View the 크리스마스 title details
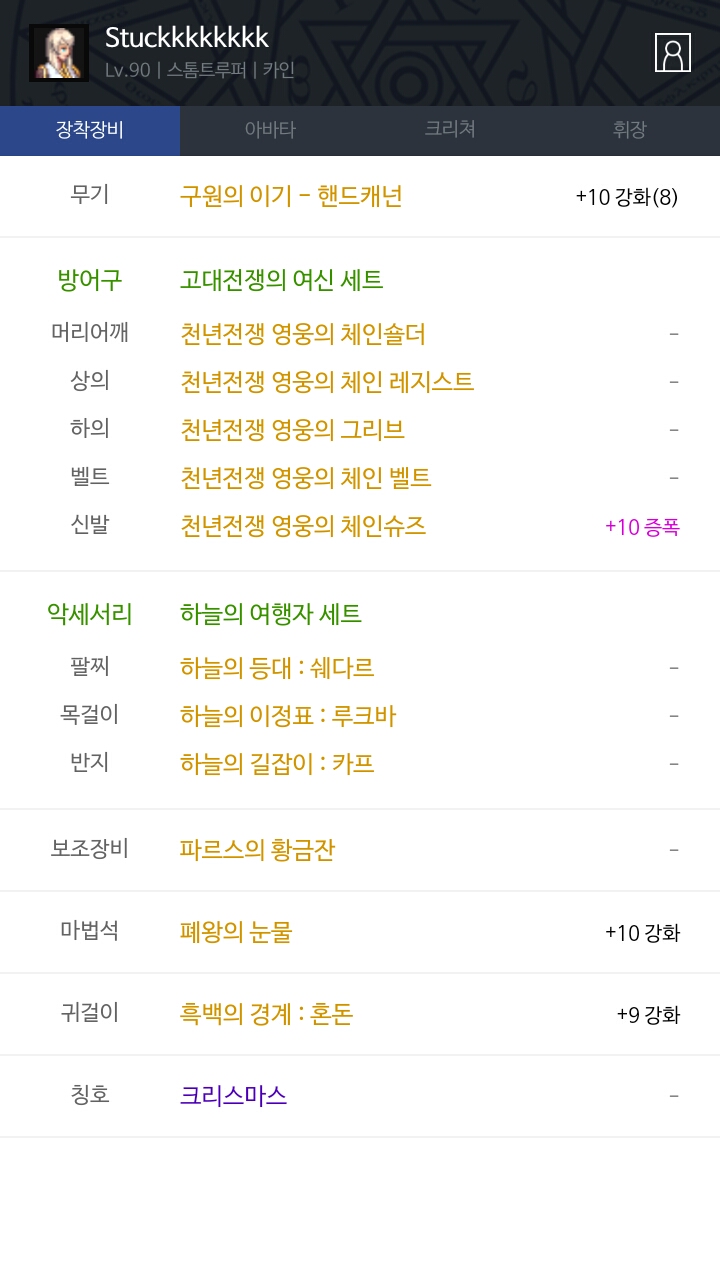 (x=233, y=1096)
